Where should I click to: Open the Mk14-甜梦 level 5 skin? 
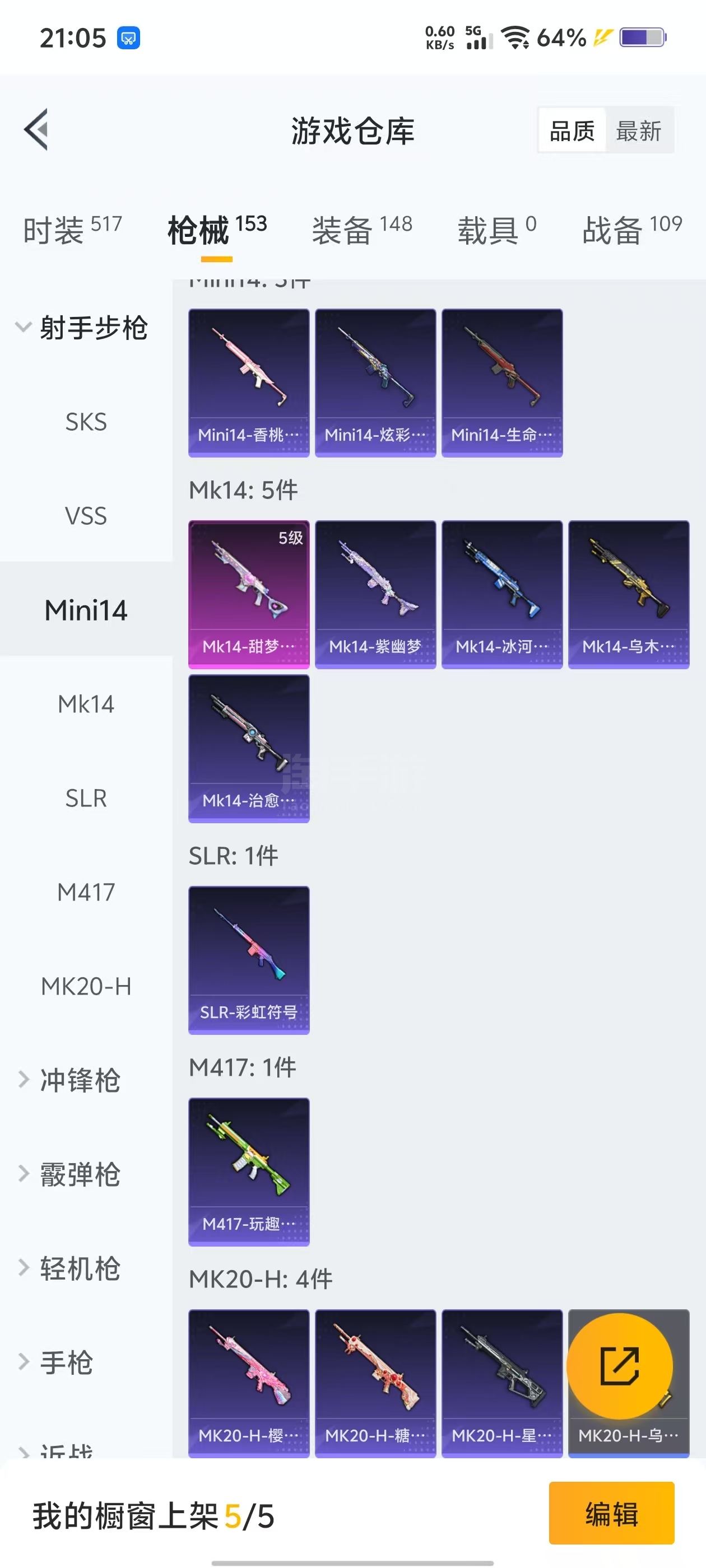tap(249, 594)
